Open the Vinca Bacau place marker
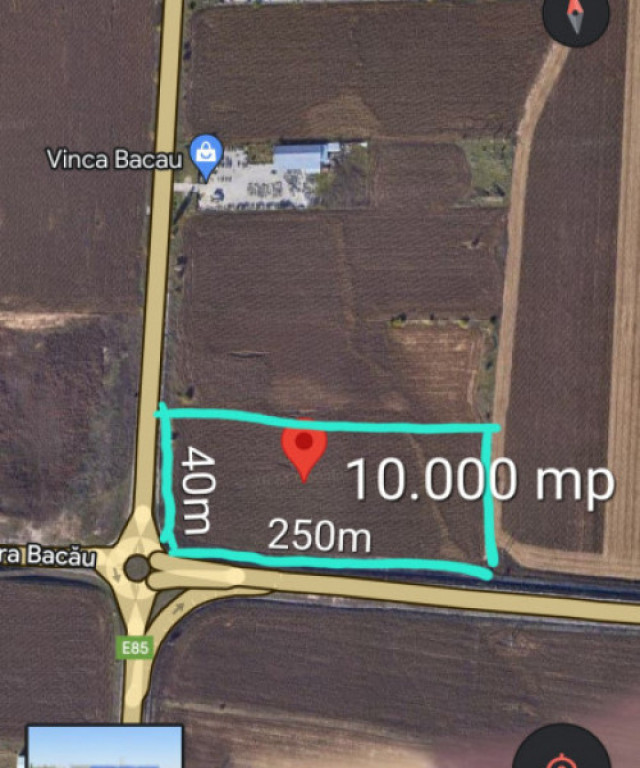This screenshot has width=640, height=768. [206, 155]
